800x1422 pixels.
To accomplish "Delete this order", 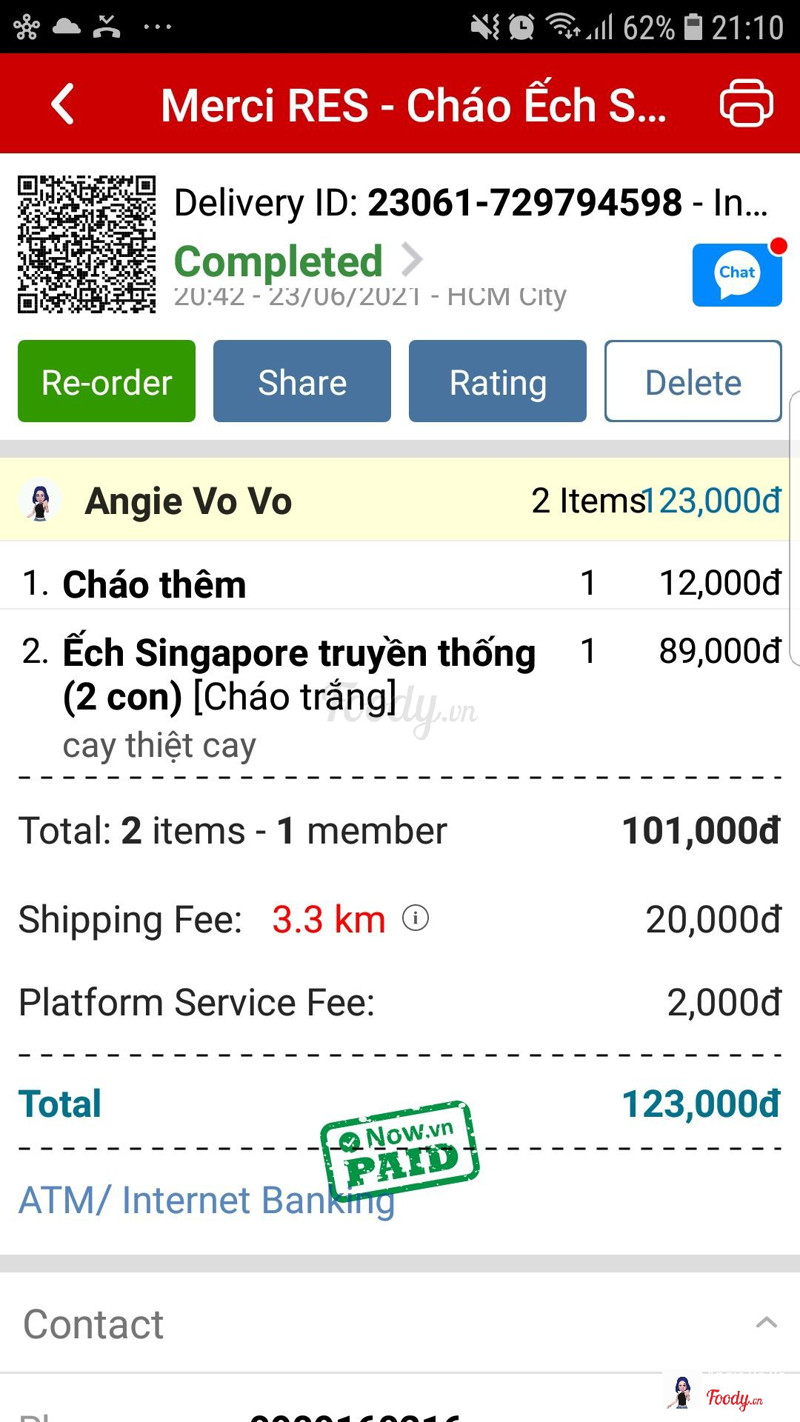I will point(693,381).
